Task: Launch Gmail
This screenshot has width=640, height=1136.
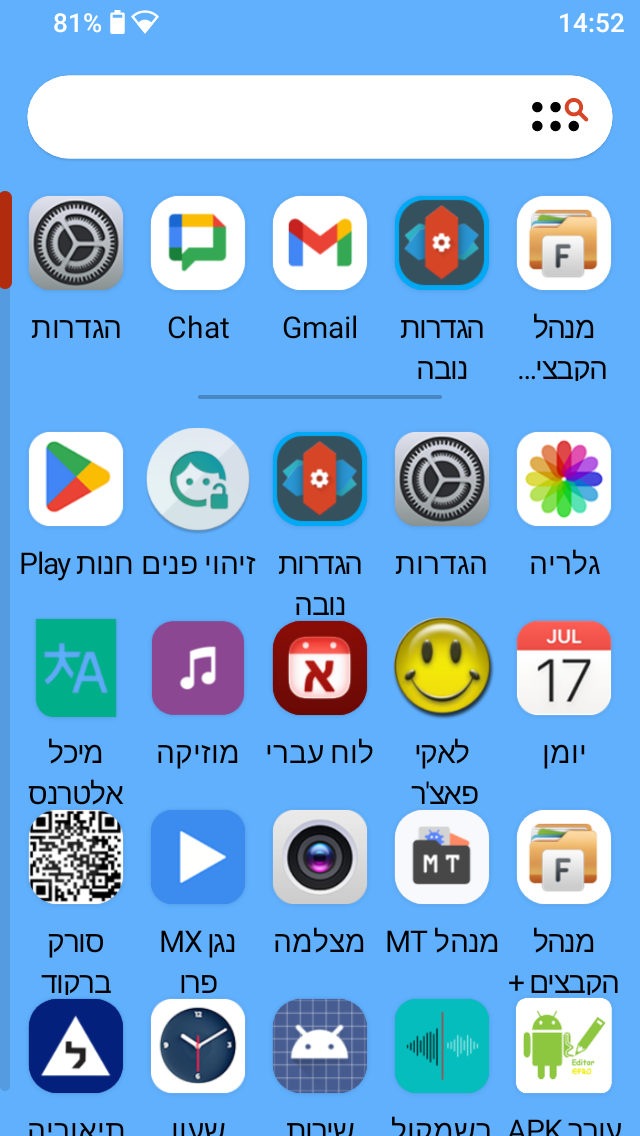Action: pyautogui.click(x=320, y=243)
